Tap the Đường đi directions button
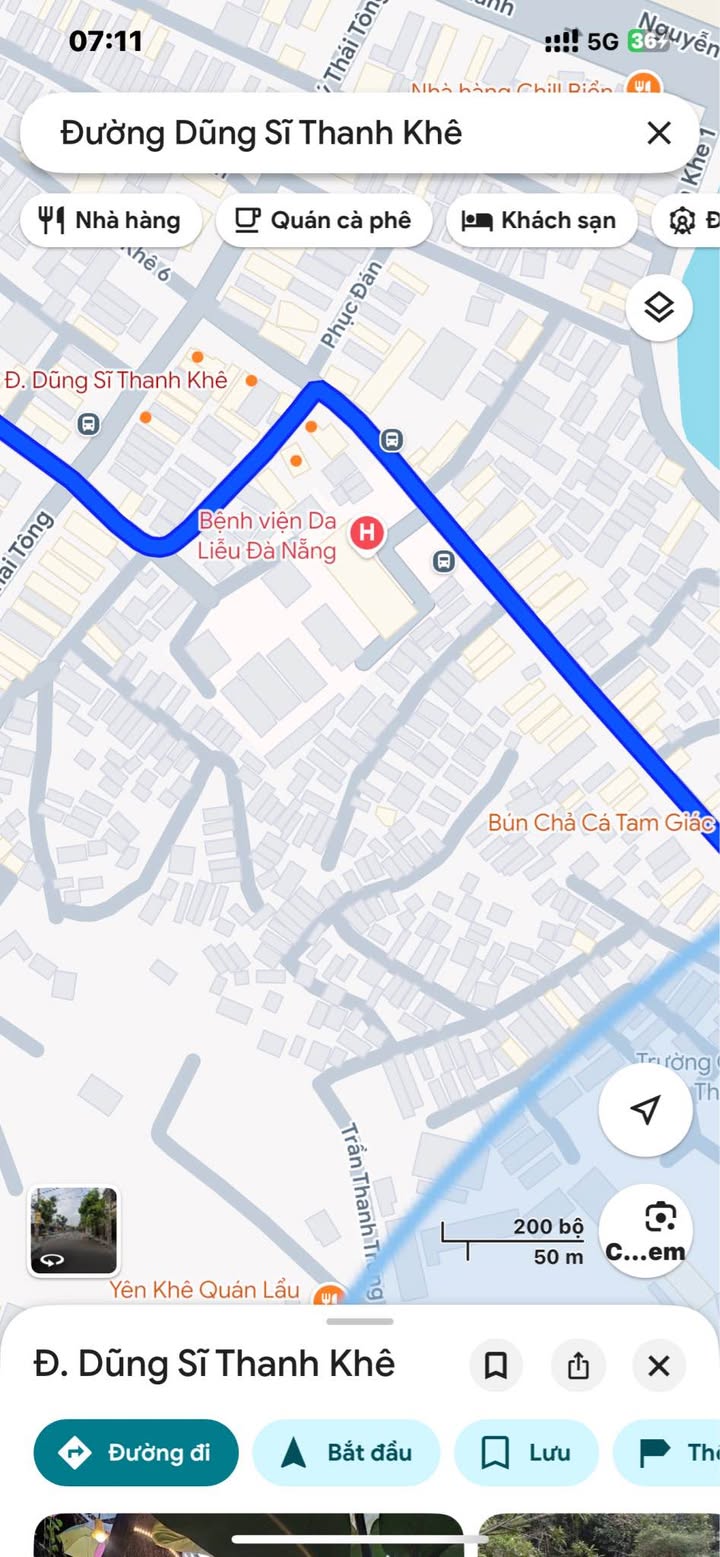The image size is (720, 1557). (136, 1452)
